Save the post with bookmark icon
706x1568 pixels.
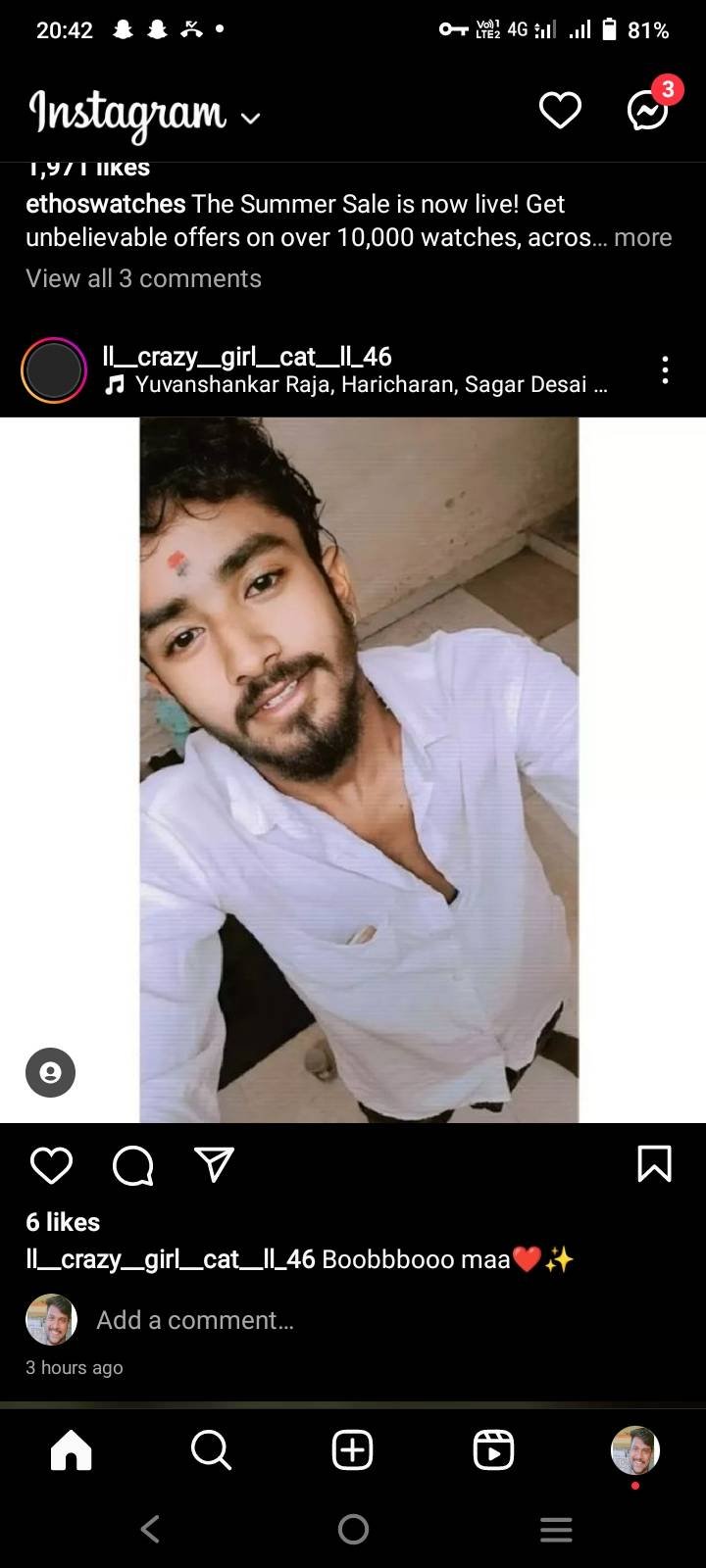(x=654, y=1164)
